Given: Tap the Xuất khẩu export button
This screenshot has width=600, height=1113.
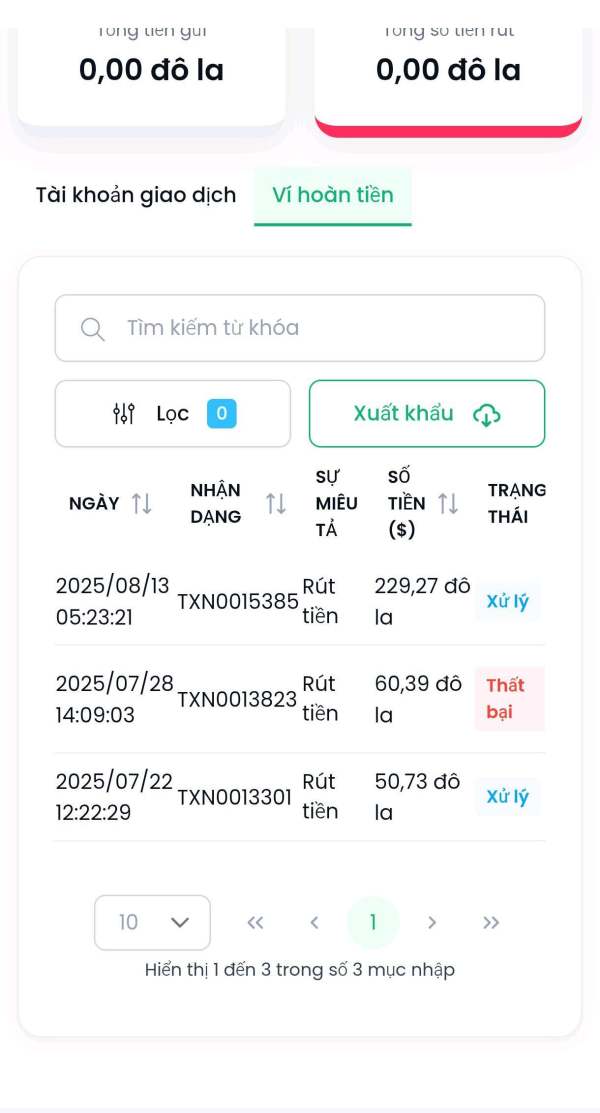Looking at the screenshot, I should tap(427, 414).
